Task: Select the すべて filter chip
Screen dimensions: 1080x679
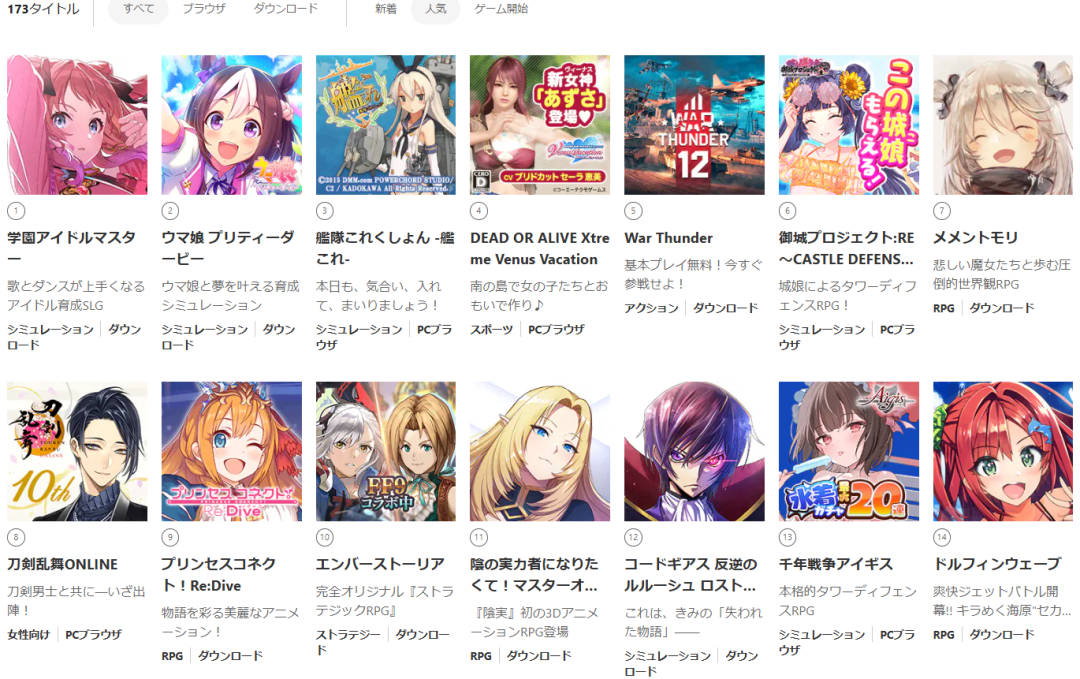Action: pyautogui.click(x=138, y=9)
